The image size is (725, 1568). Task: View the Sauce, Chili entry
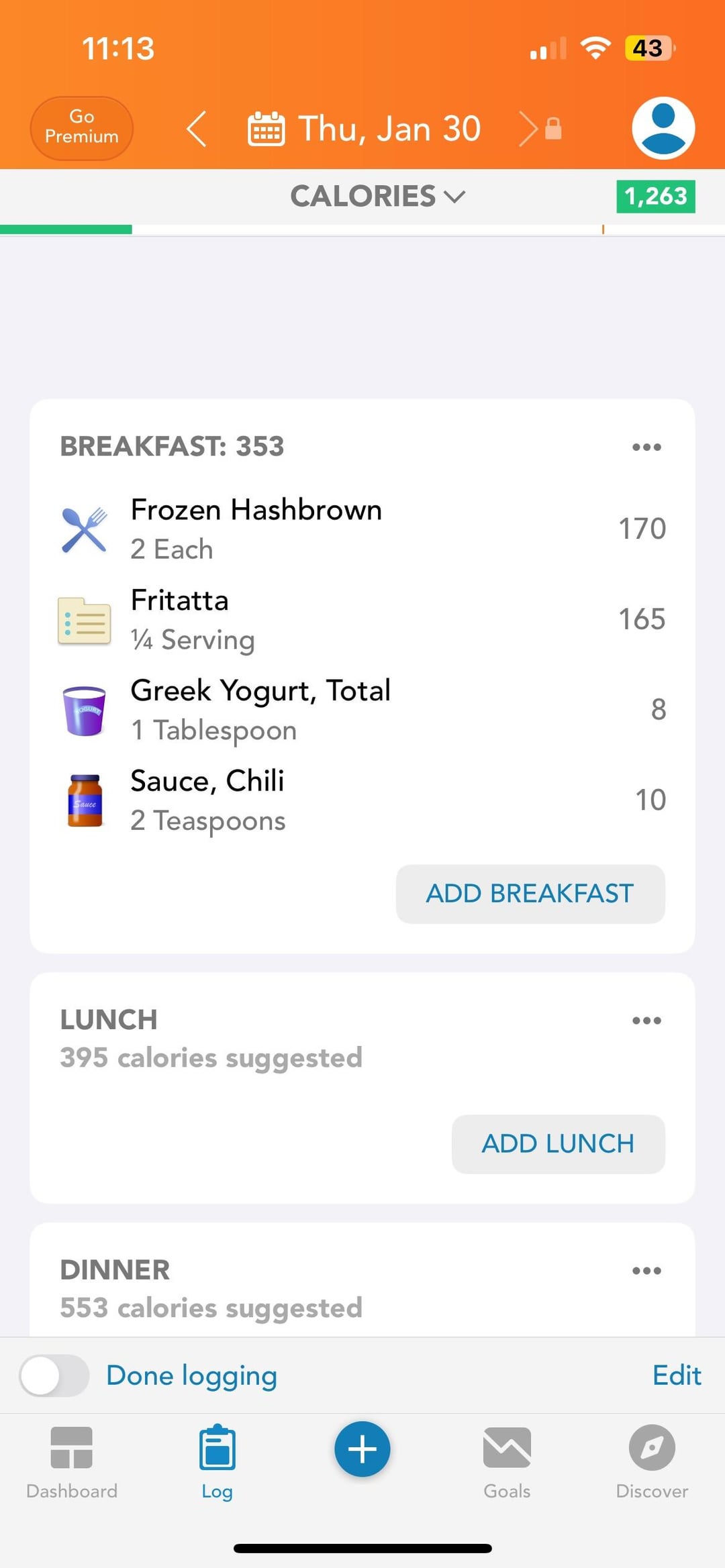point(362,800)
